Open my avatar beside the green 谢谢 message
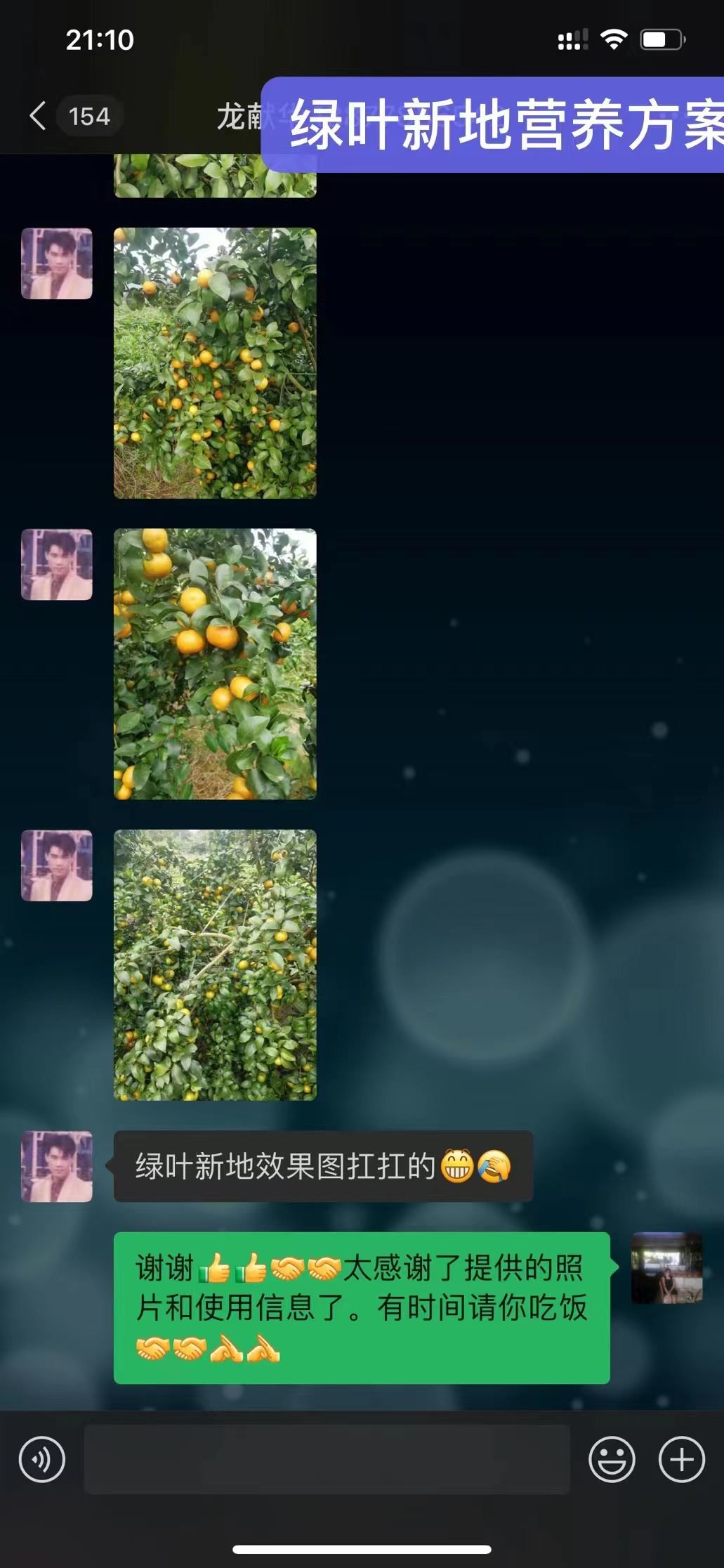The image size is (724, 1568). 666,1268
